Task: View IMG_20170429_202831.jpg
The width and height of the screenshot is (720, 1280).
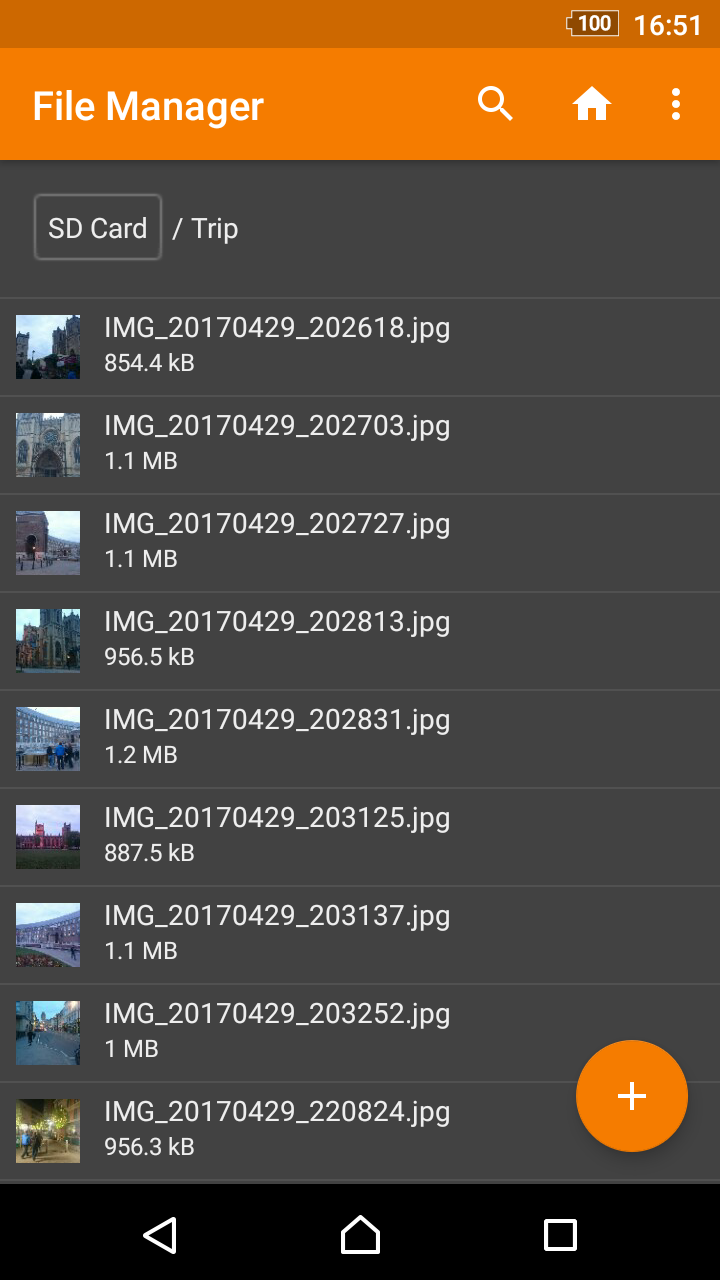Action: coord(360,739)
